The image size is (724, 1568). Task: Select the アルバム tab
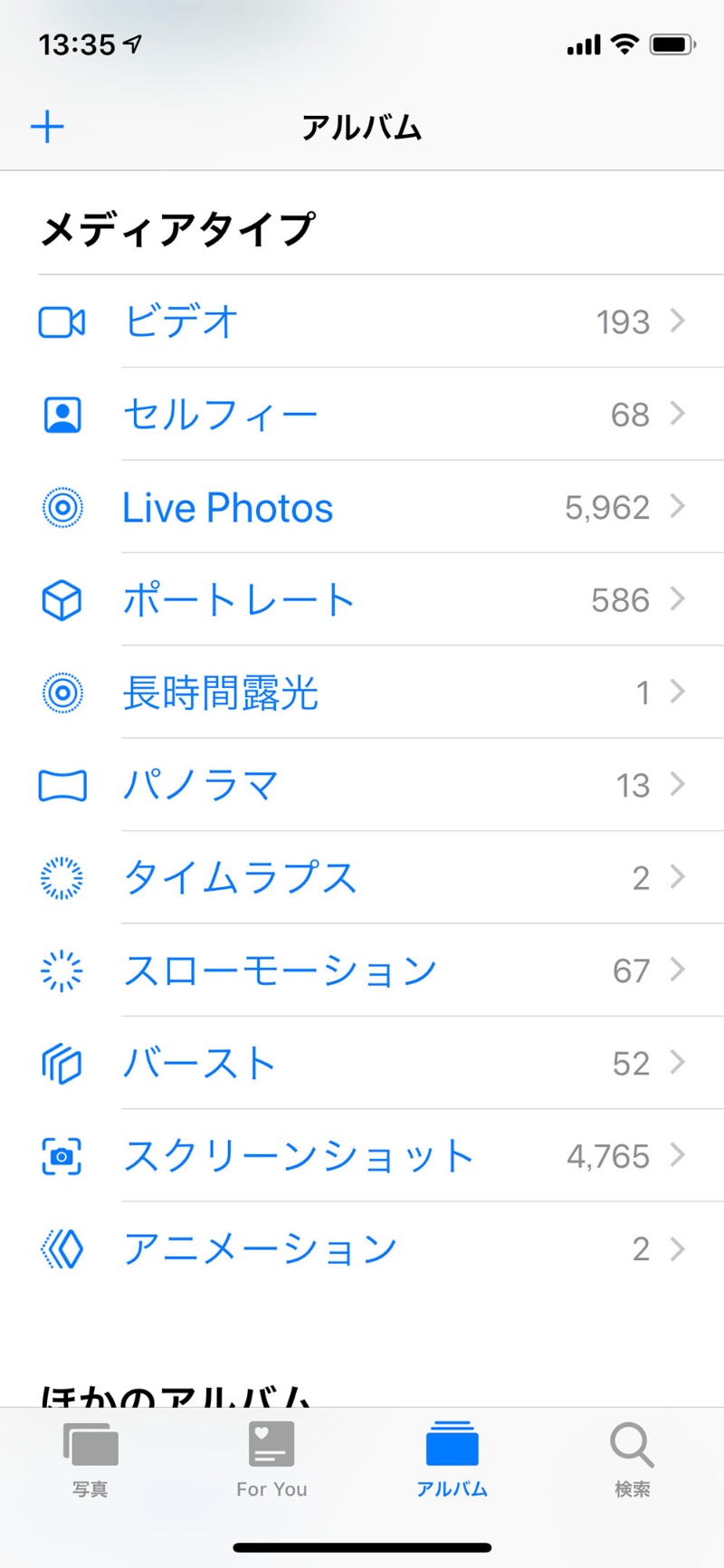coord(452,1458)
